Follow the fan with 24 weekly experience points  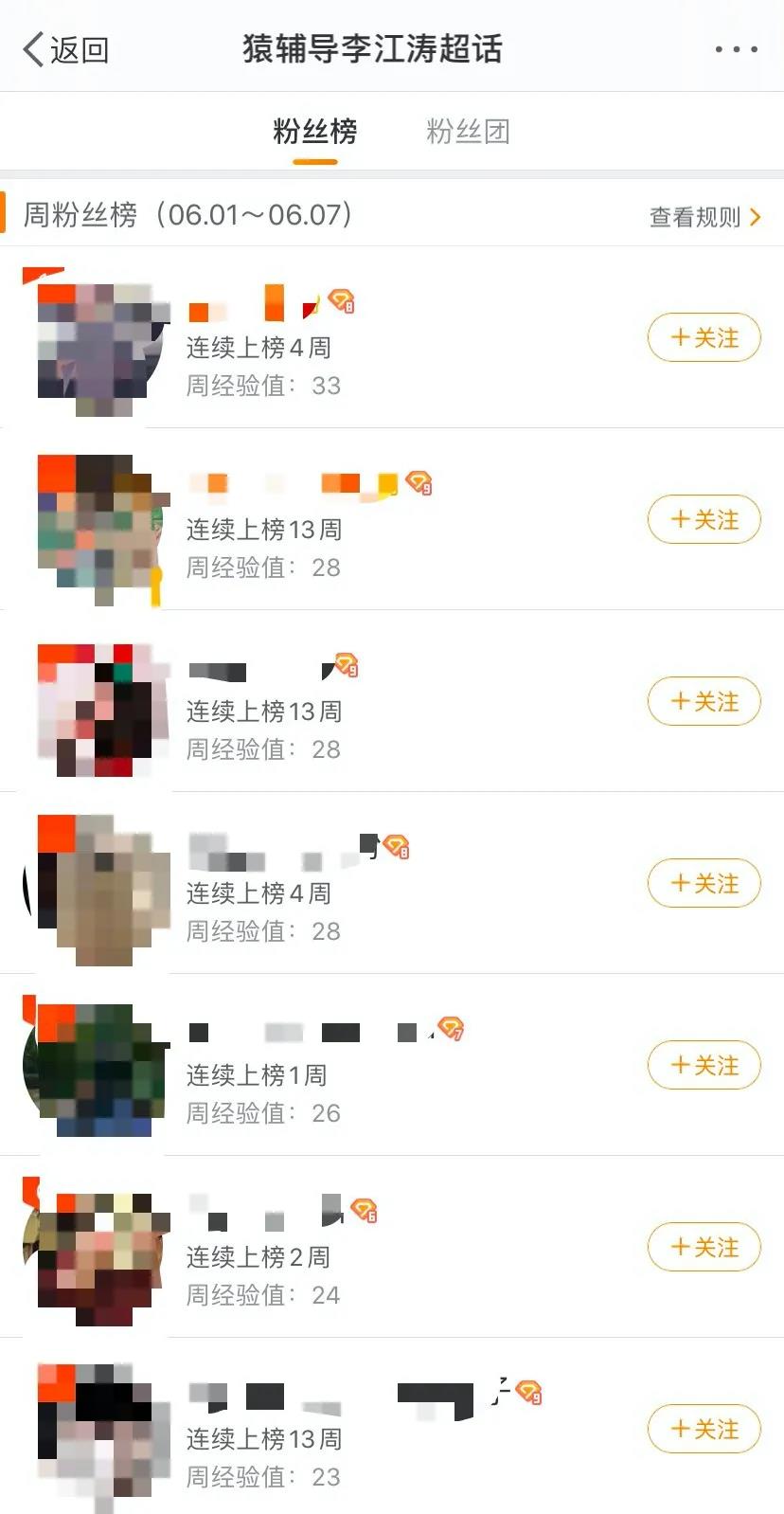(x=704, y=1247)
